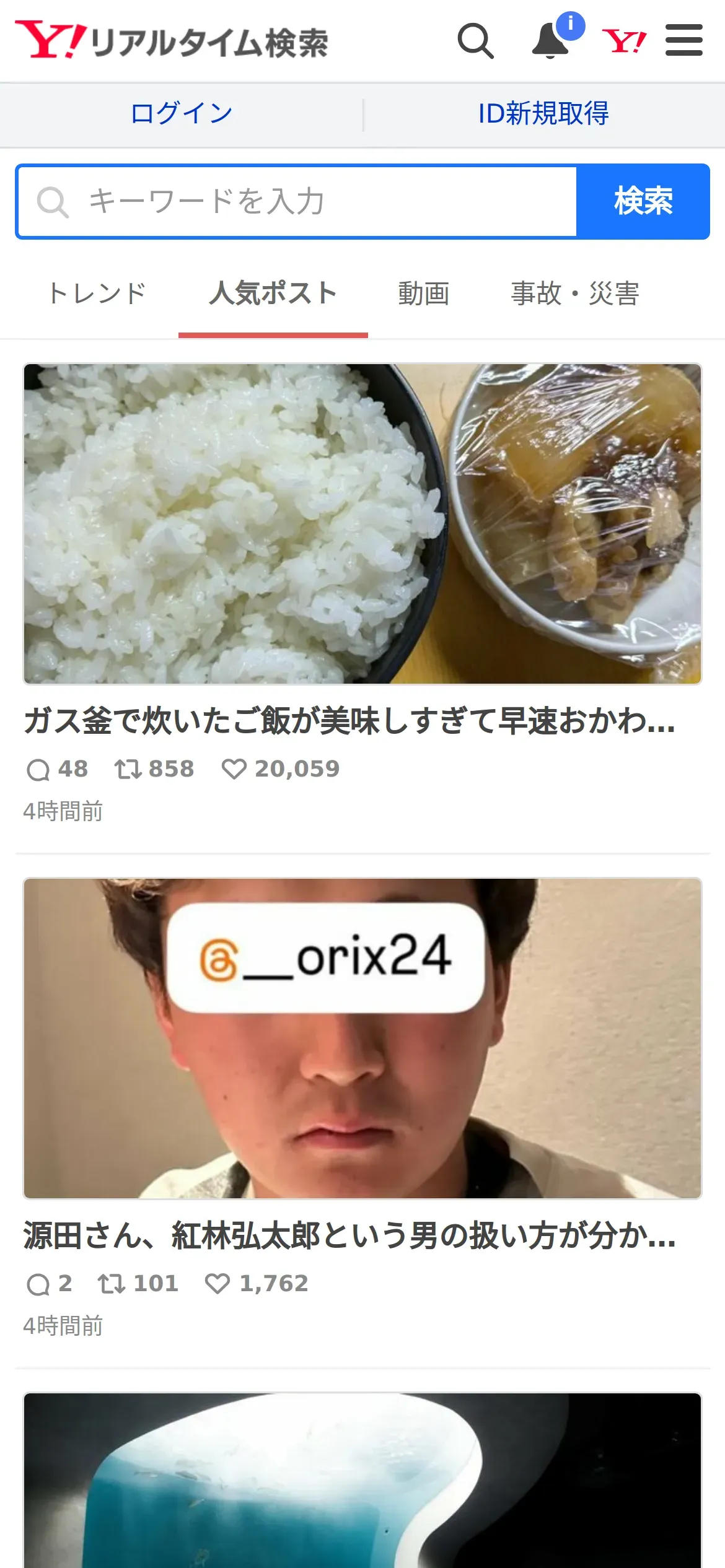Open the 事故・災害 tab
Viewport: 725px width, 1568px height.
(x=574, y=294)
